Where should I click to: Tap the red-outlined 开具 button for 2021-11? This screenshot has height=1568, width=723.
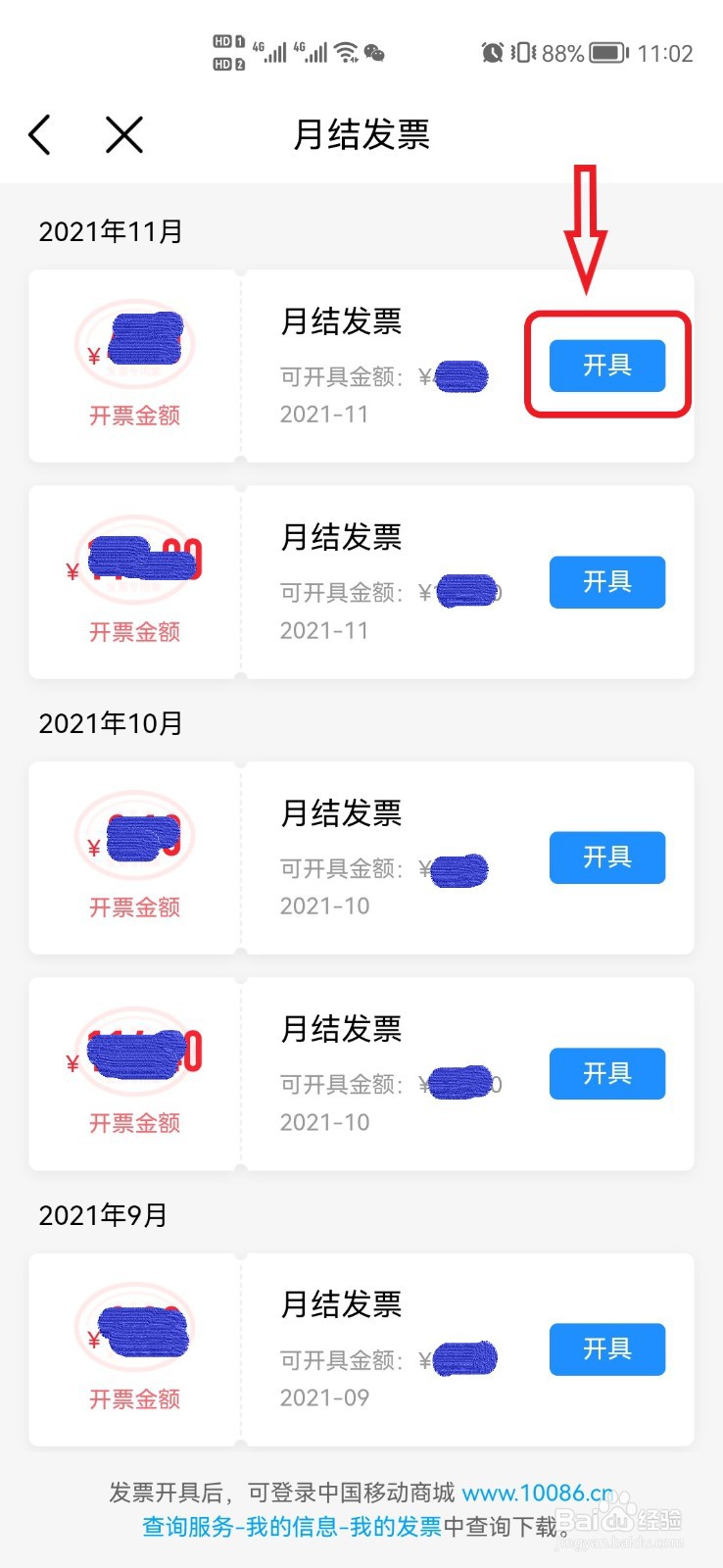pyautogui.click(x=607, y=366)
